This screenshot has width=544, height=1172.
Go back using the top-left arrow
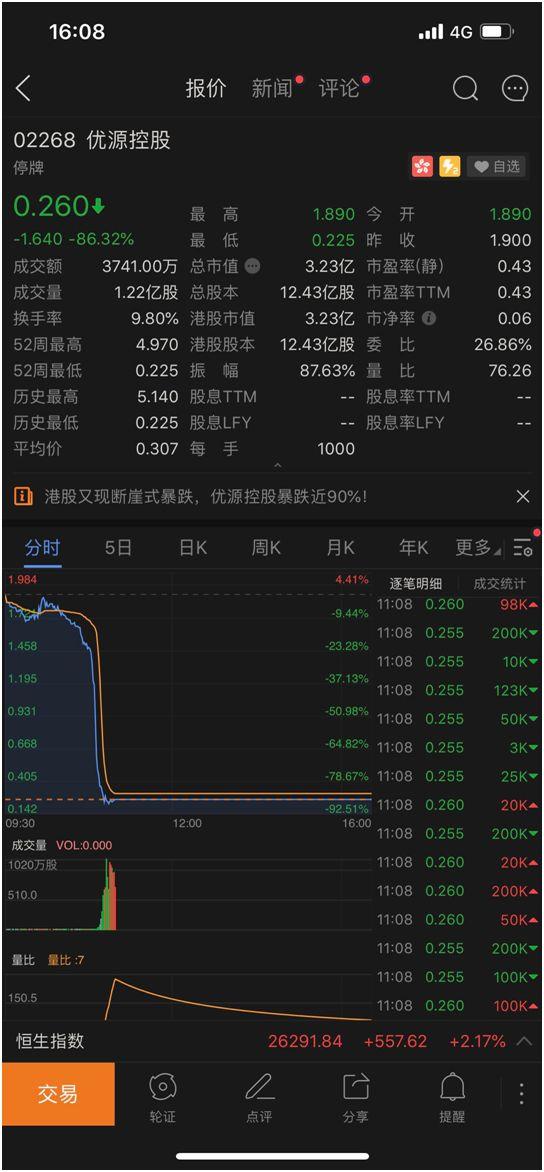click(x=23, y=89)
